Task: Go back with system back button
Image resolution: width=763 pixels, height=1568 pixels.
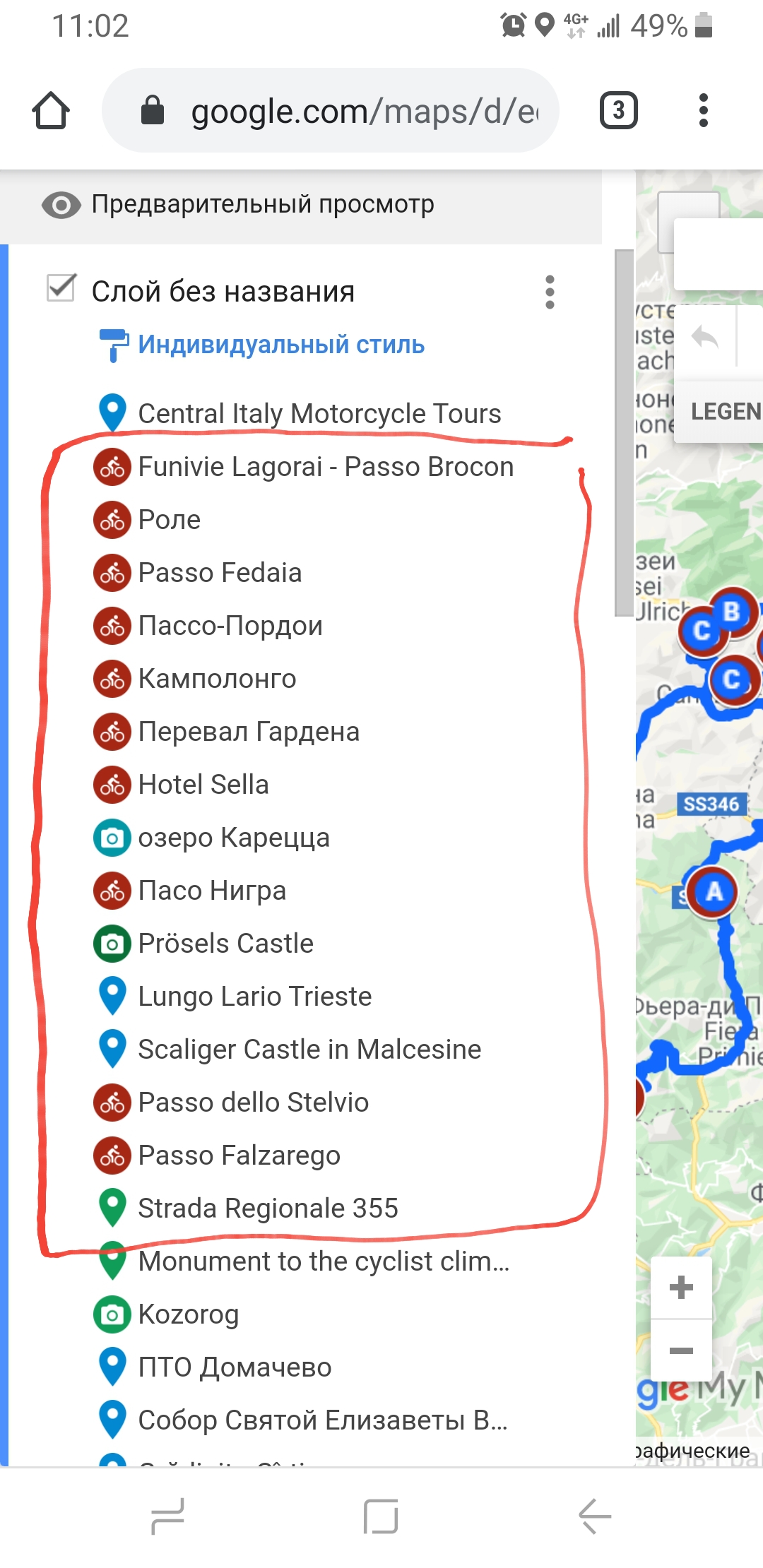Action: tap(594, 1516)
